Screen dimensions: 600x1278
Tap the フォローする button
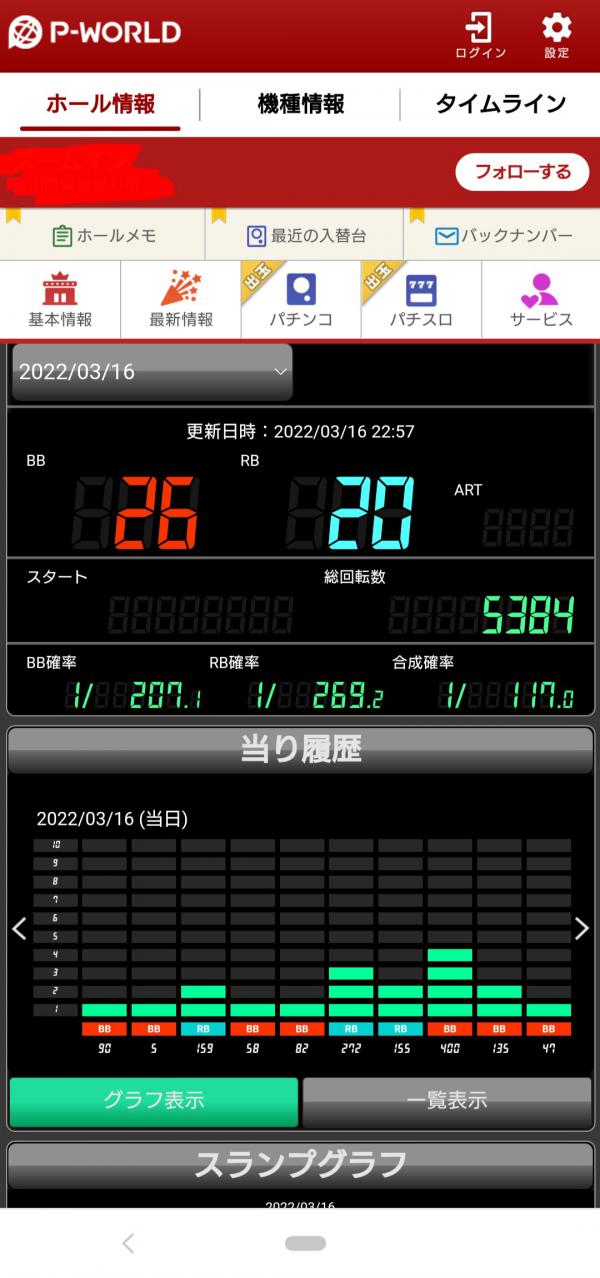[x=523, y=172]
